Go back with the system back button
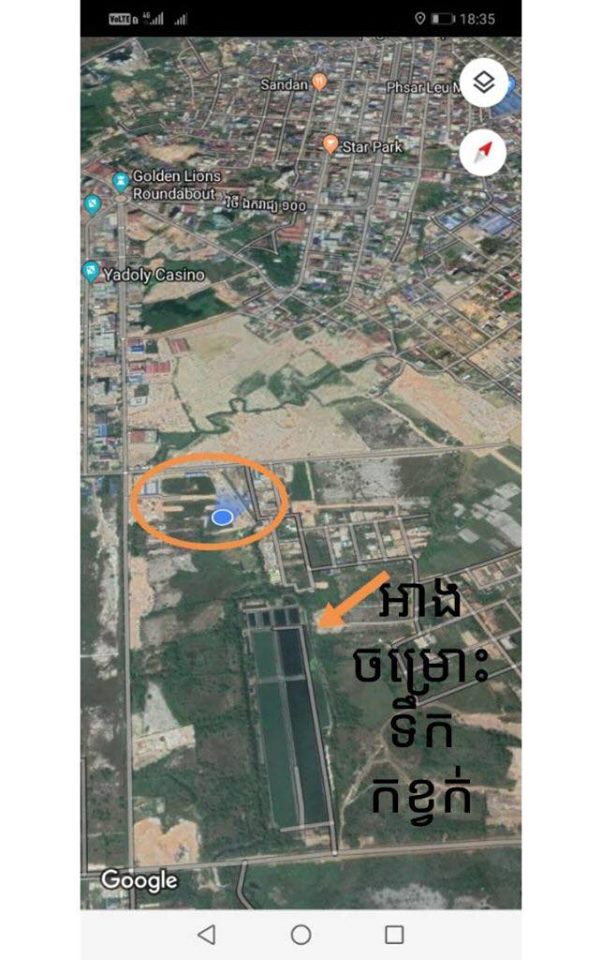The height and width of the screenshot is (960, 602). (206, 935)
